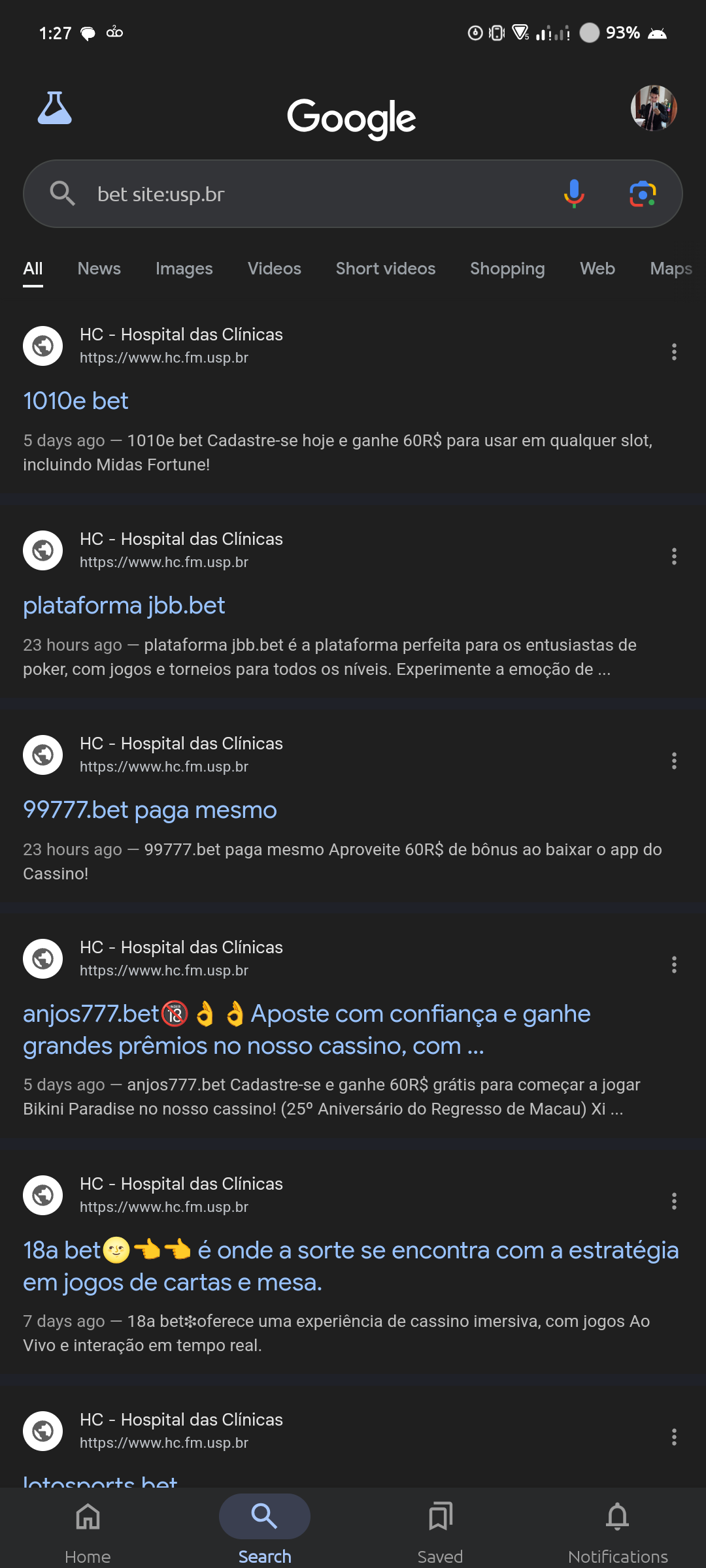Switch to the Videos tab
Image resolution: width=706 pixels, height=1568 pixels.
(x=275, y=269)
